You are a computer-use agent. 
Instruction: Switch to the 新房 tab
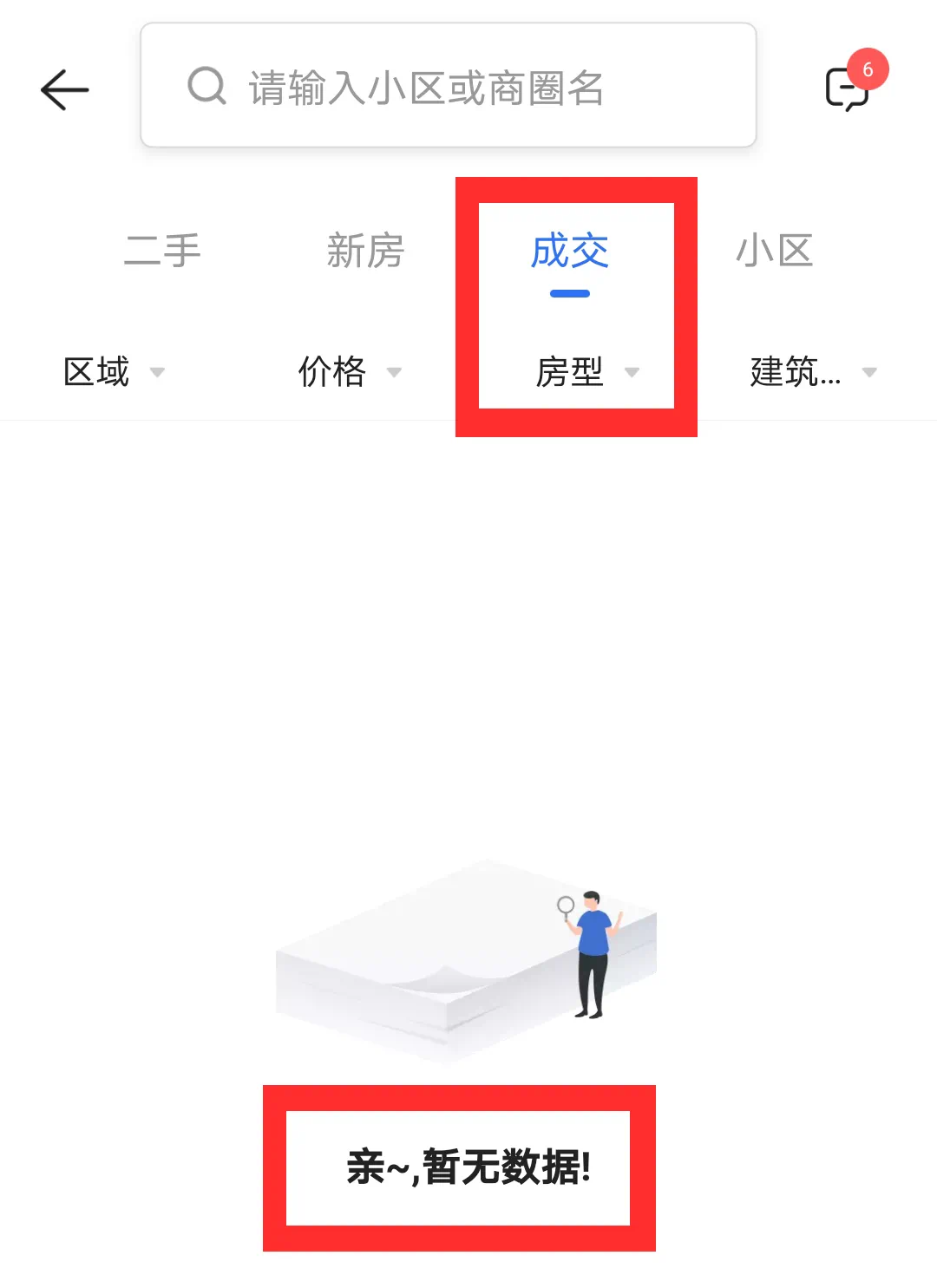(x=365, y=252)
